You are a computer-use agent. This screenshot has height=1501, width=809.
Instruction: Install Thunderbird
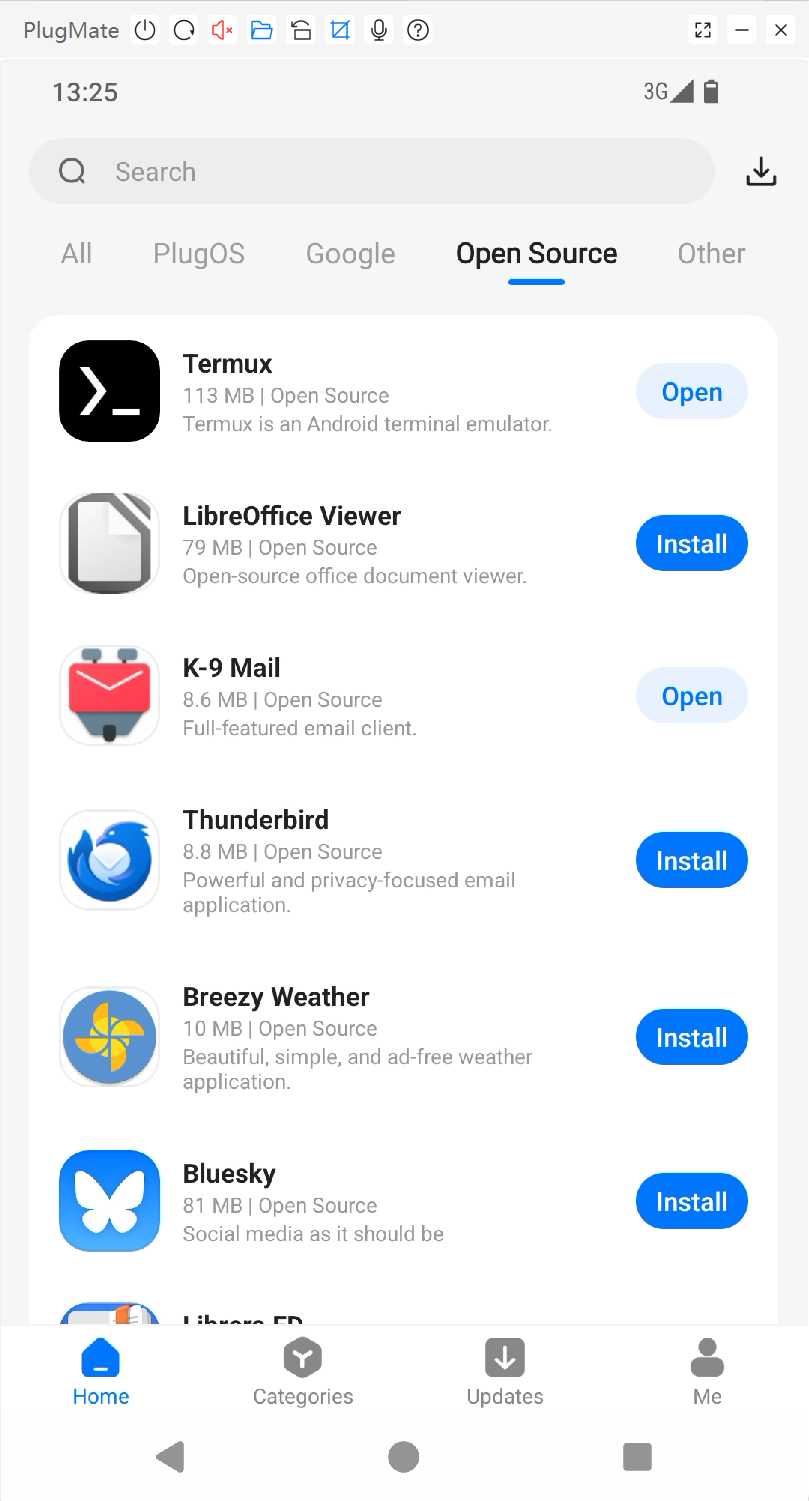coord(691,861)
